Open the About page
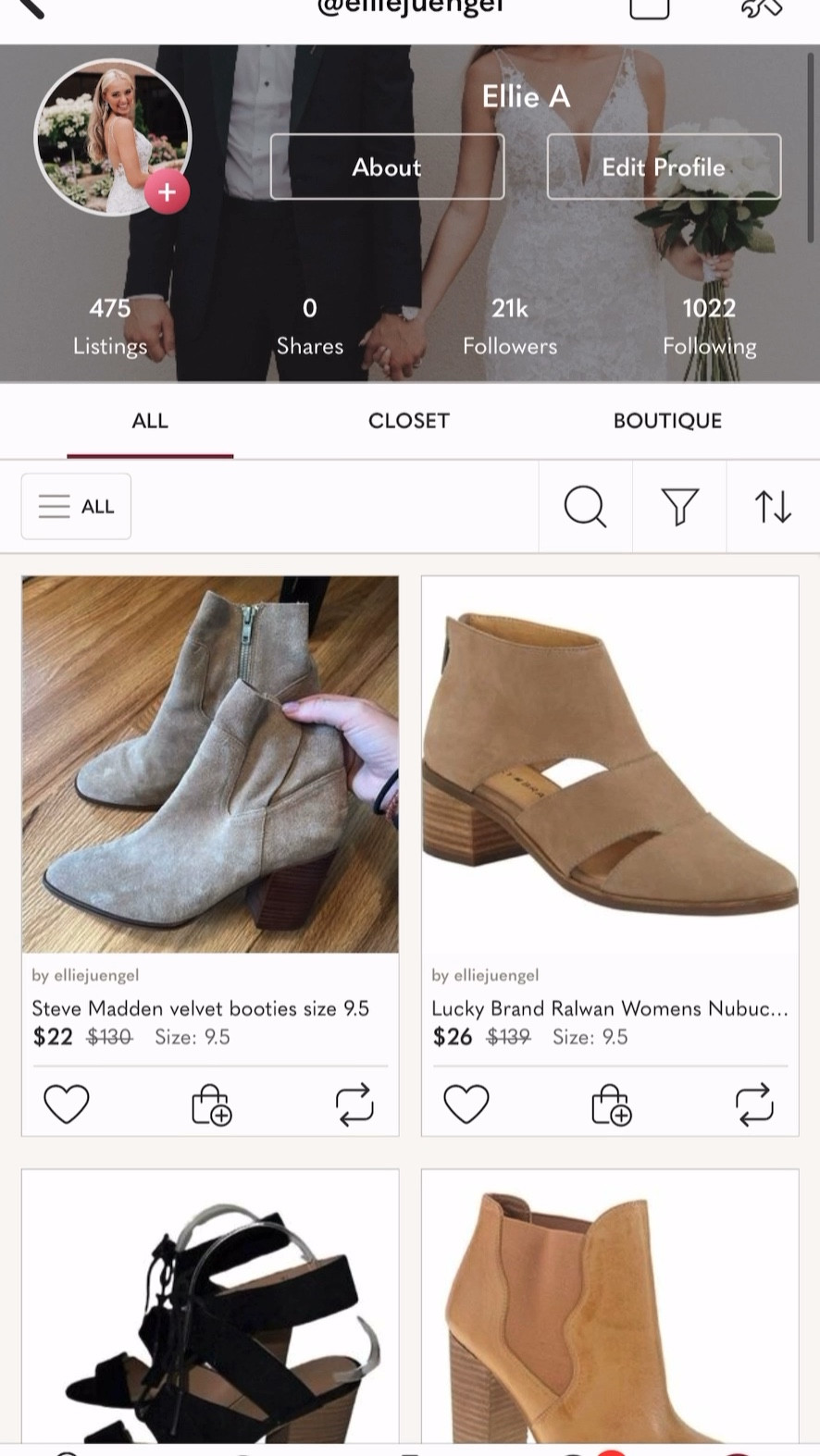This screenshot has height=1456, width=820. [x=386, y=167]
